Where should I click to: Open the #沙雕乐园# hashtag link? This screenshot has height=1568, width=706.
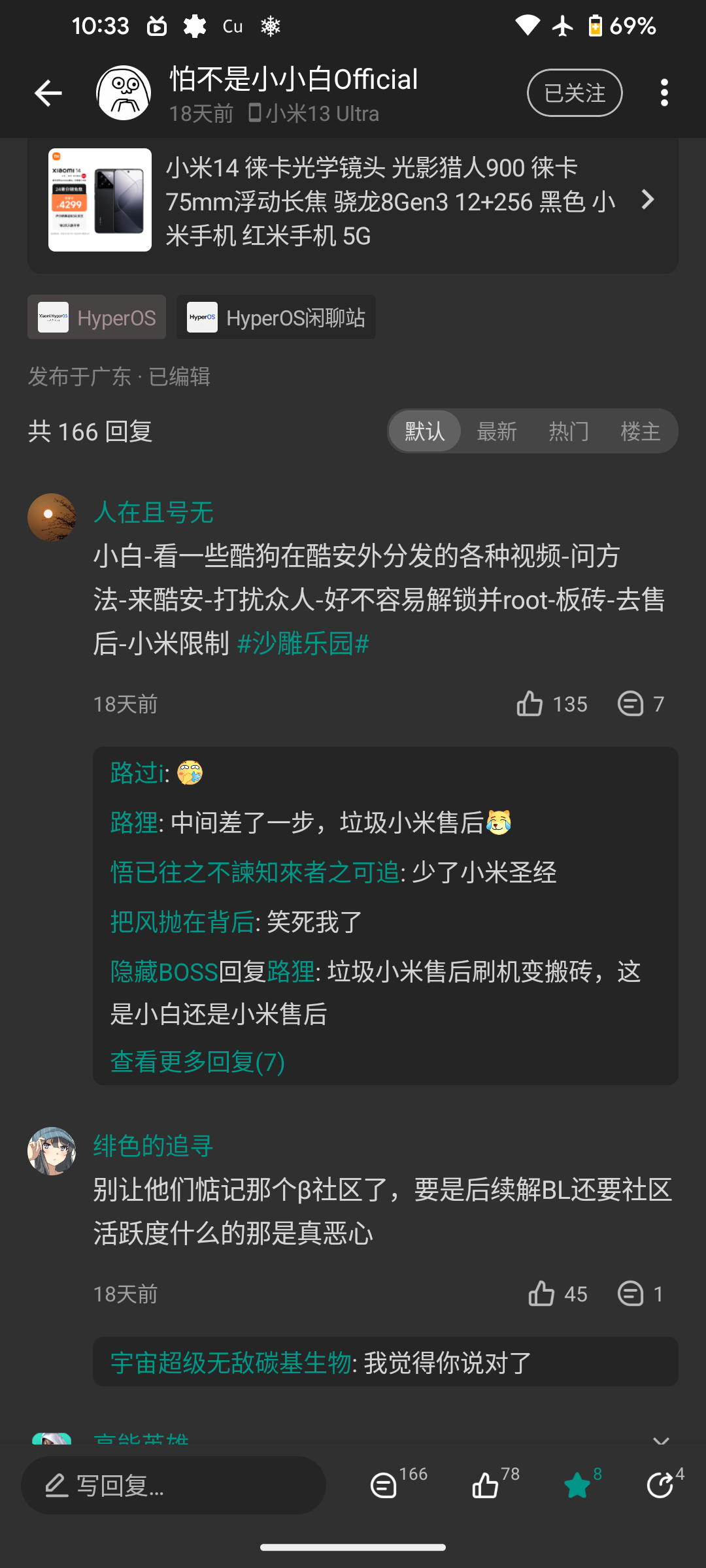pyautogui.click(x=303, y=644)
